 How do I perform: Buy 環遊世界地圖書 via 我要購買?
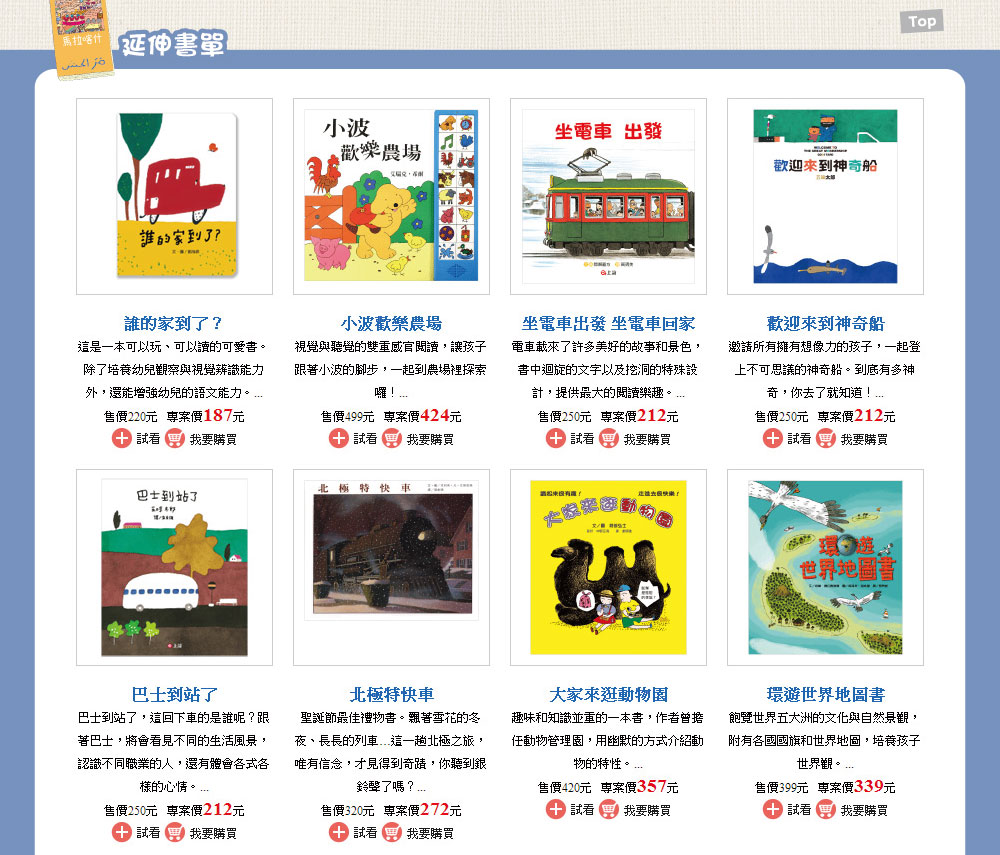coord(854,809)
